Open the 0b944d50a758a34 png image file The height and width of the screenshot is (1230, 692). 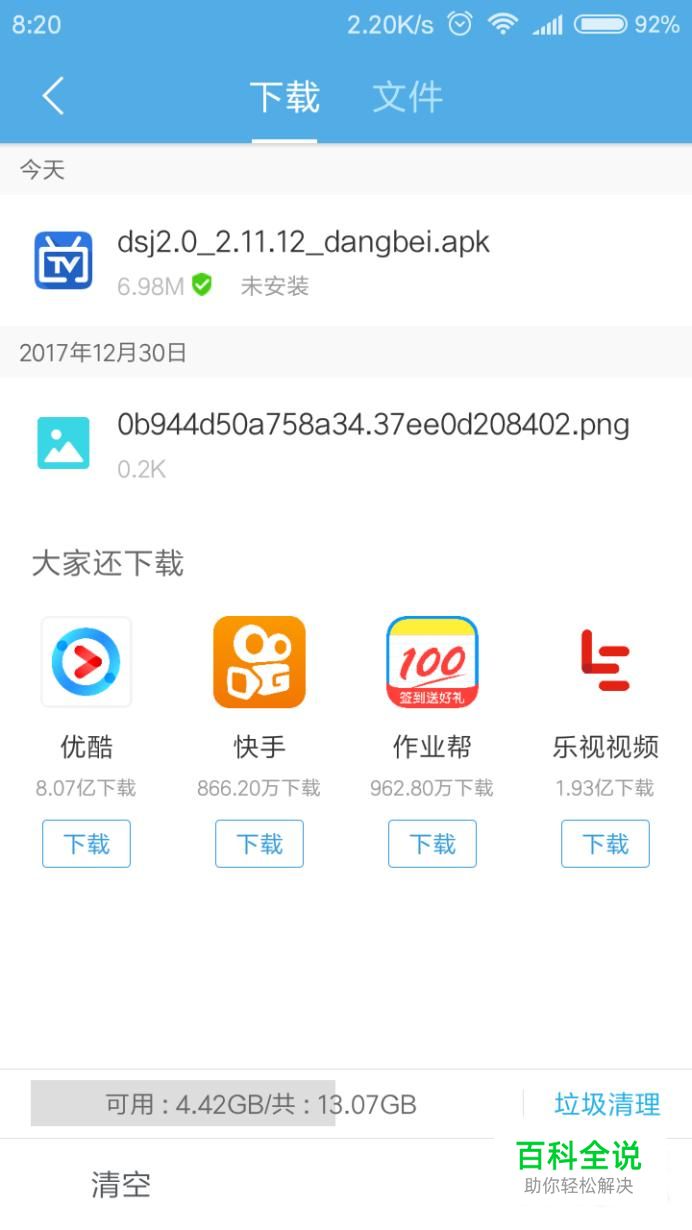(x=346, y=443)
